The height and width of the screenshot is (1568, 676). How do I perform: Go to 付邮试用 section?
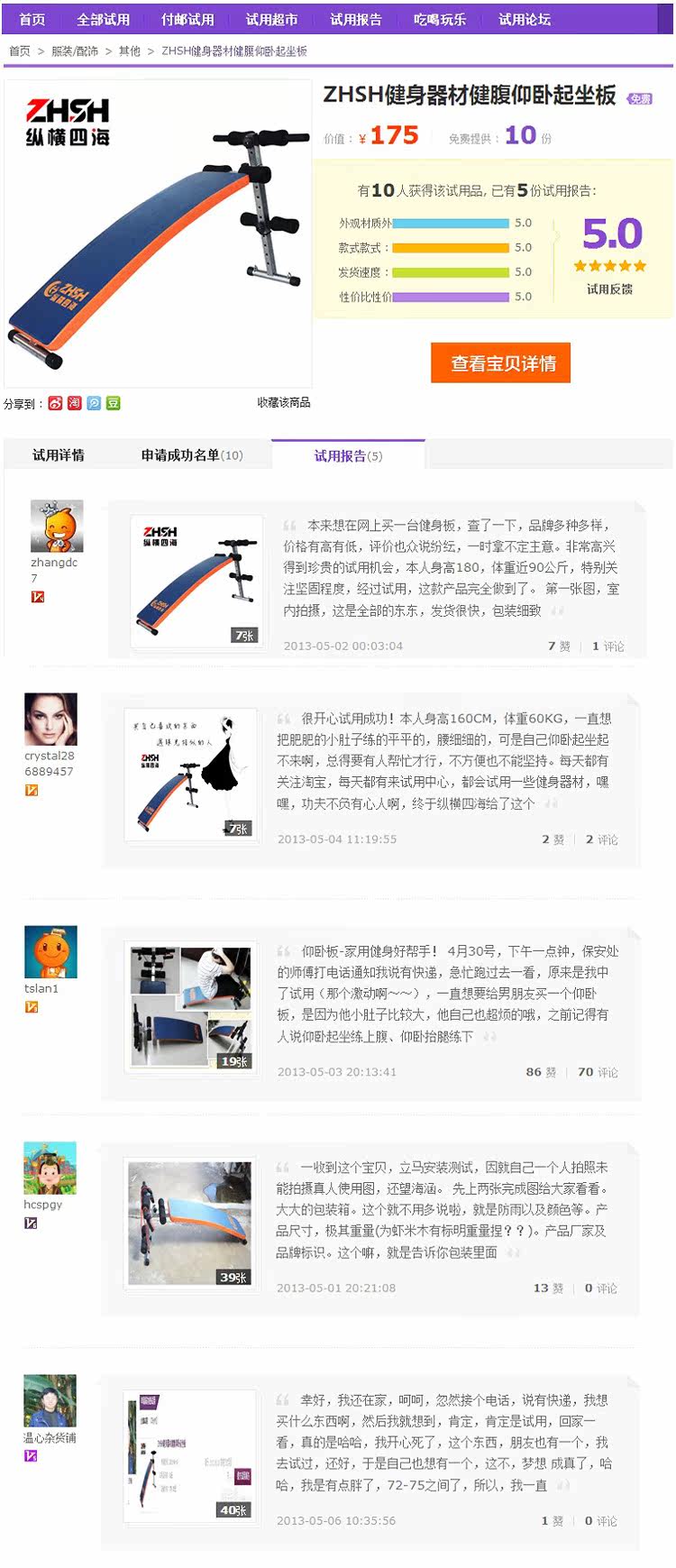187,19
